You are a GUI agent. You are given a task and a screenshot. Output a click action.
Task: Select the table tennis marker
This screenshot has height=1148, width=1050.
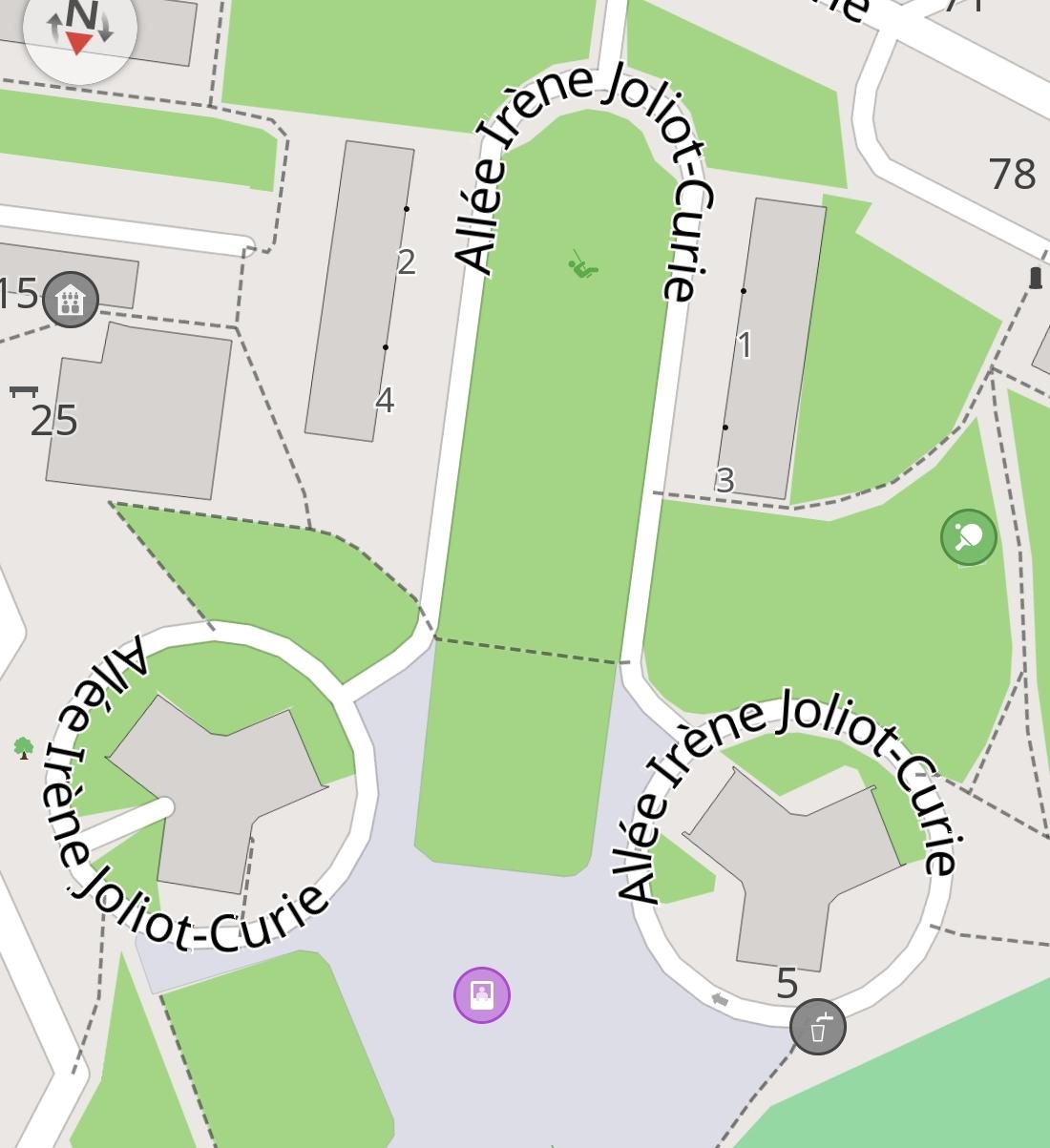point(968,537)
